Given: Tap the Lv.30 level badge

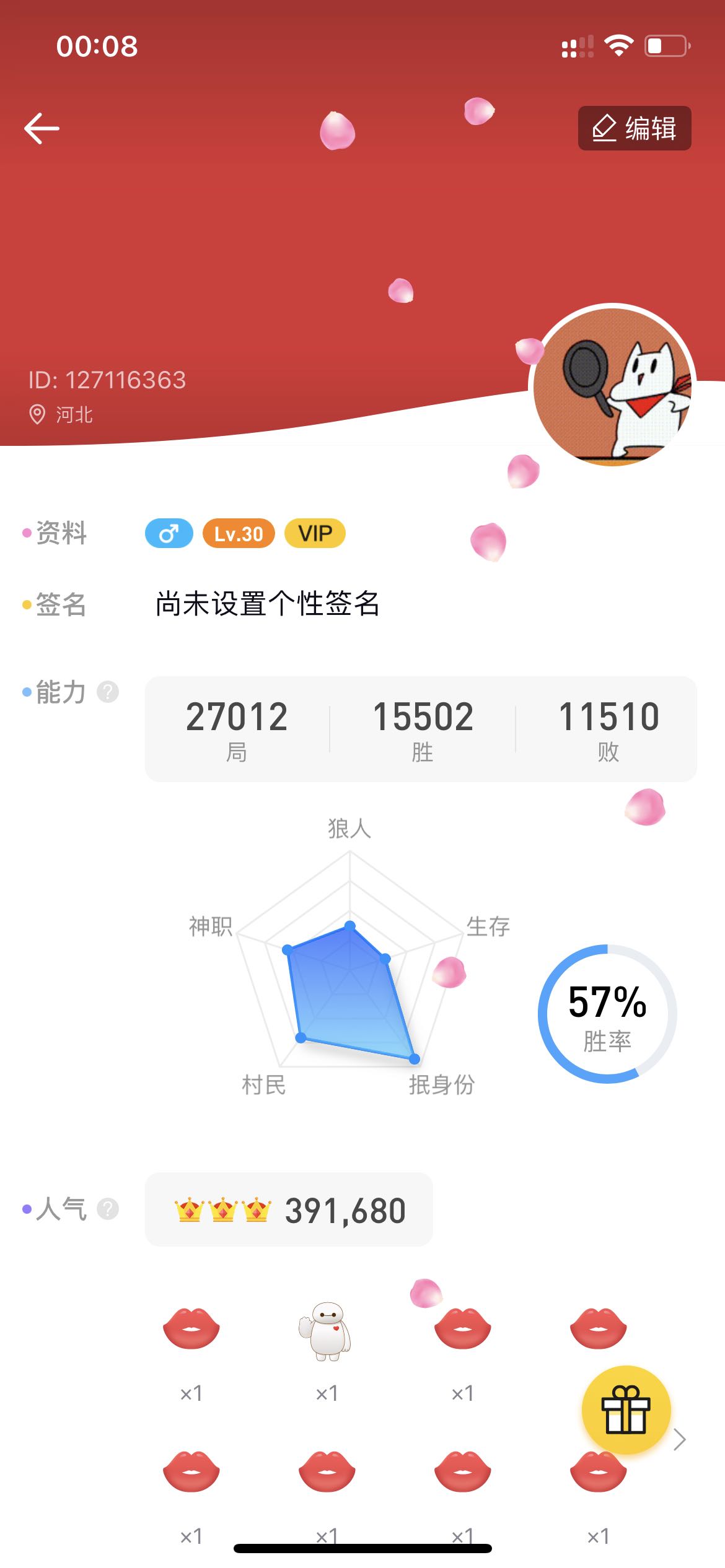Looking at the screenshot, I should [x=239, y=533].
